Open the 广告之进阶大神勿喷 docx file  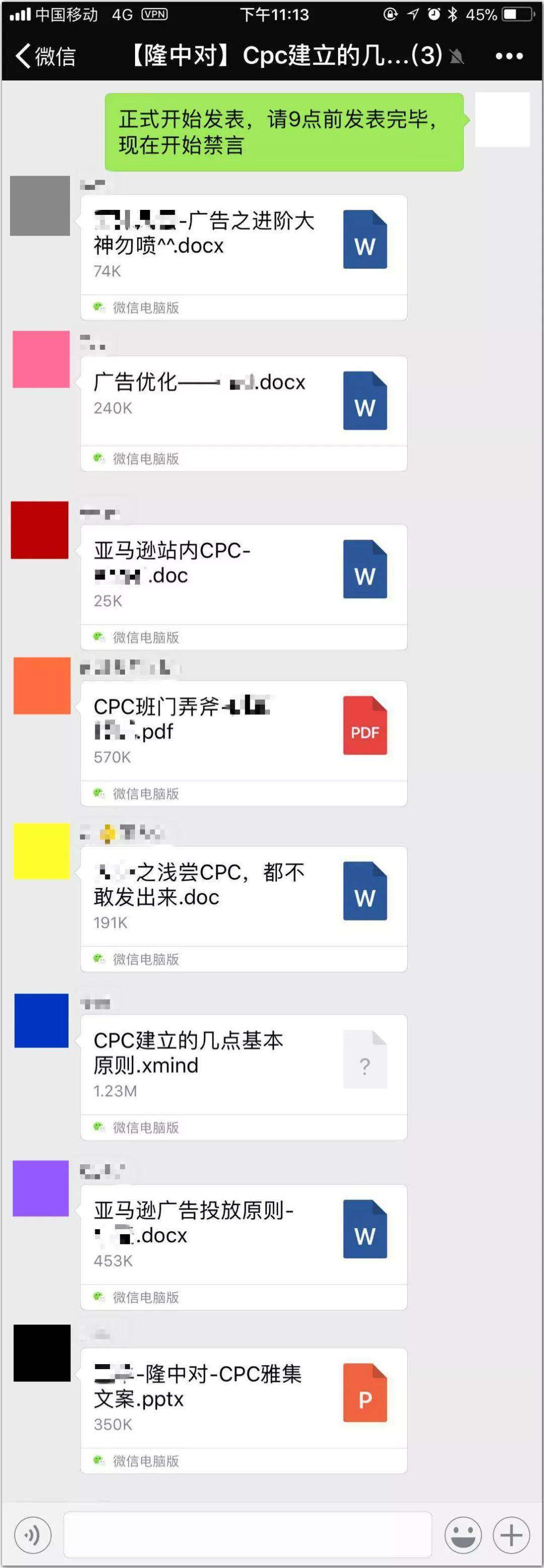click(243, 245)
